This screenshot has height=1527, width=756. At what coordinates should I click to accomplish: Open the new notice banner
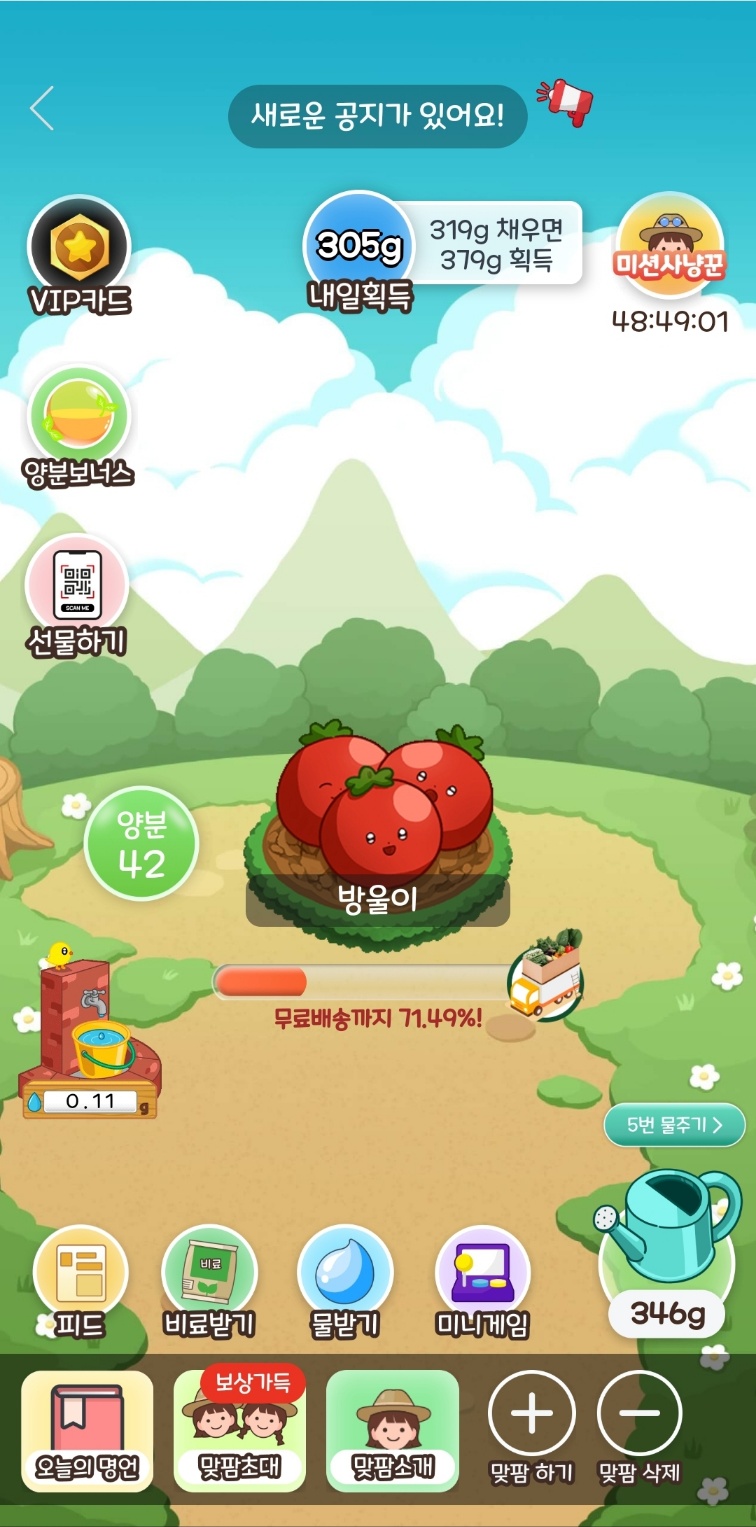click(377, 117)
